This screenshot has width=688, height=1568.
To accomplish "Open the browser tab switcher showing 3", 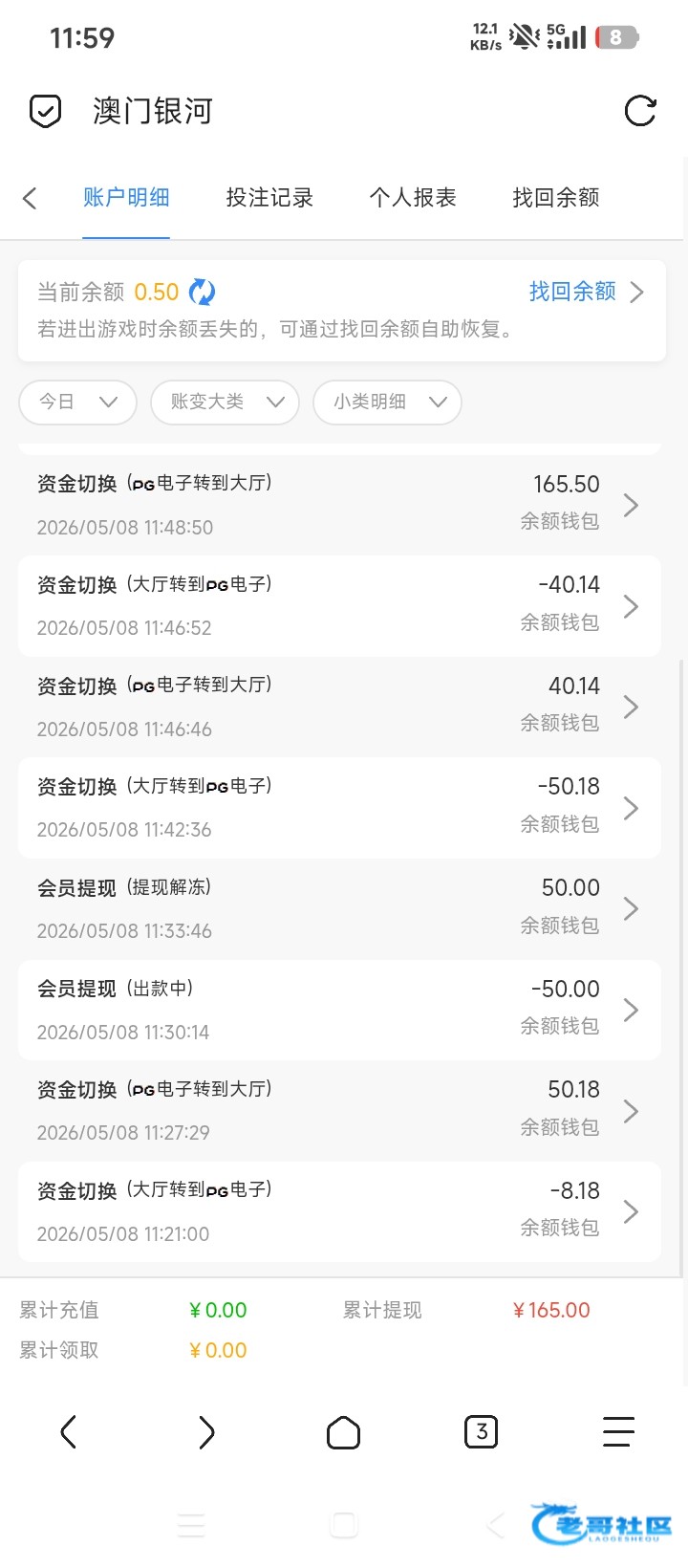I will (481, 1431).
